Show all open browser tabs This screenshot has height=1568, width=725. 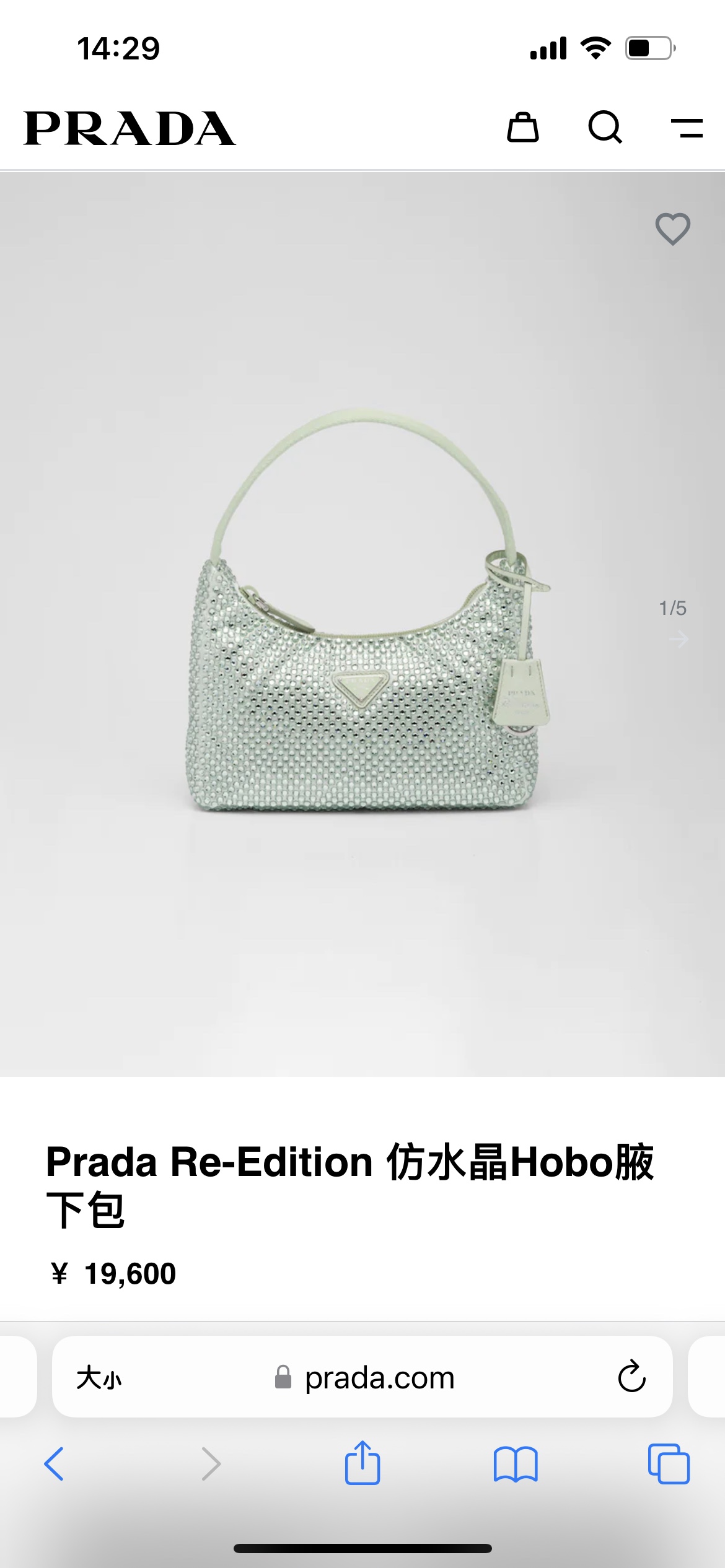tap(669, 1464)
